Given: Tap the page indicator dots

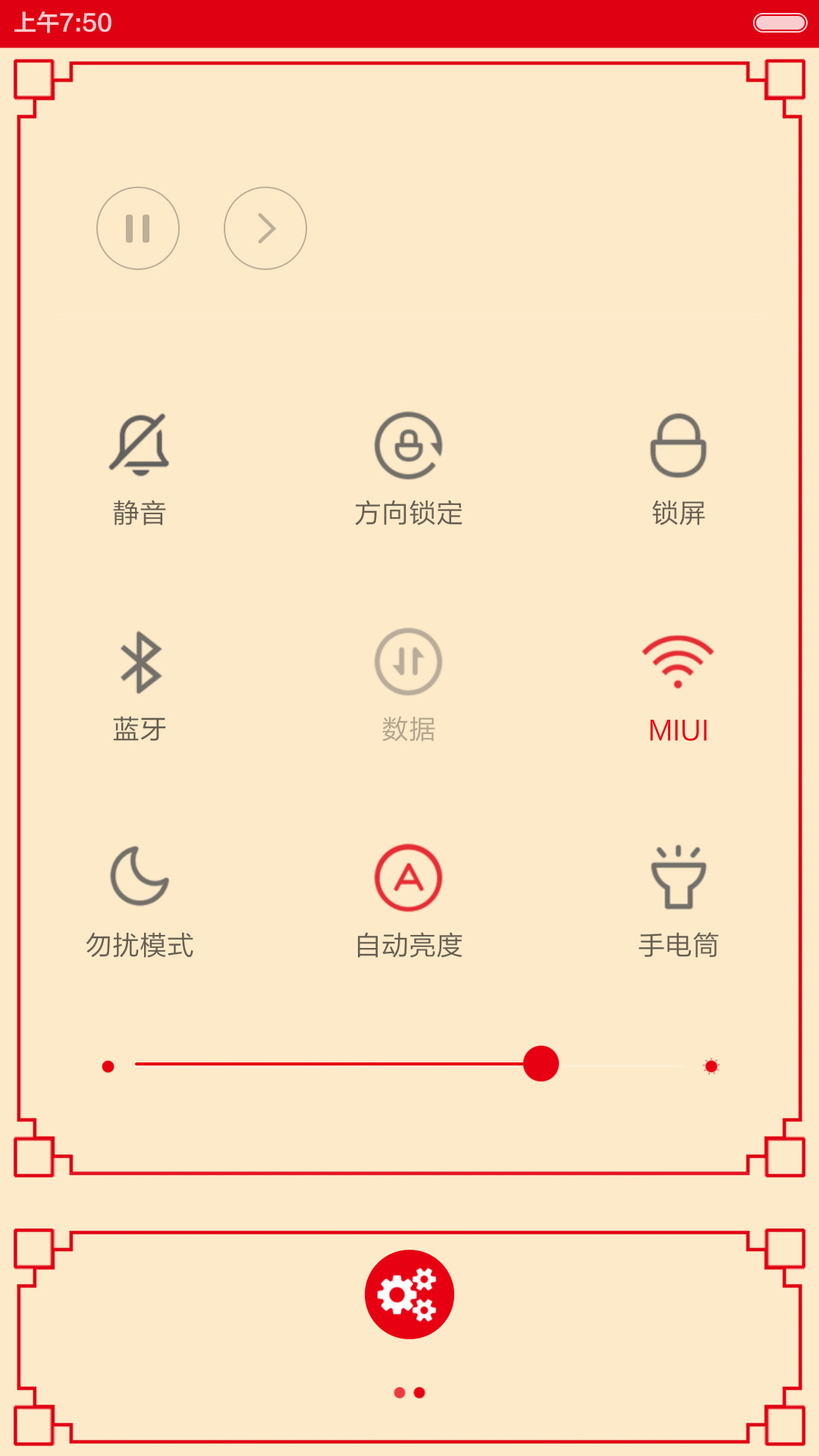Looking at the screenshot, I should [x=409, y=1392].
